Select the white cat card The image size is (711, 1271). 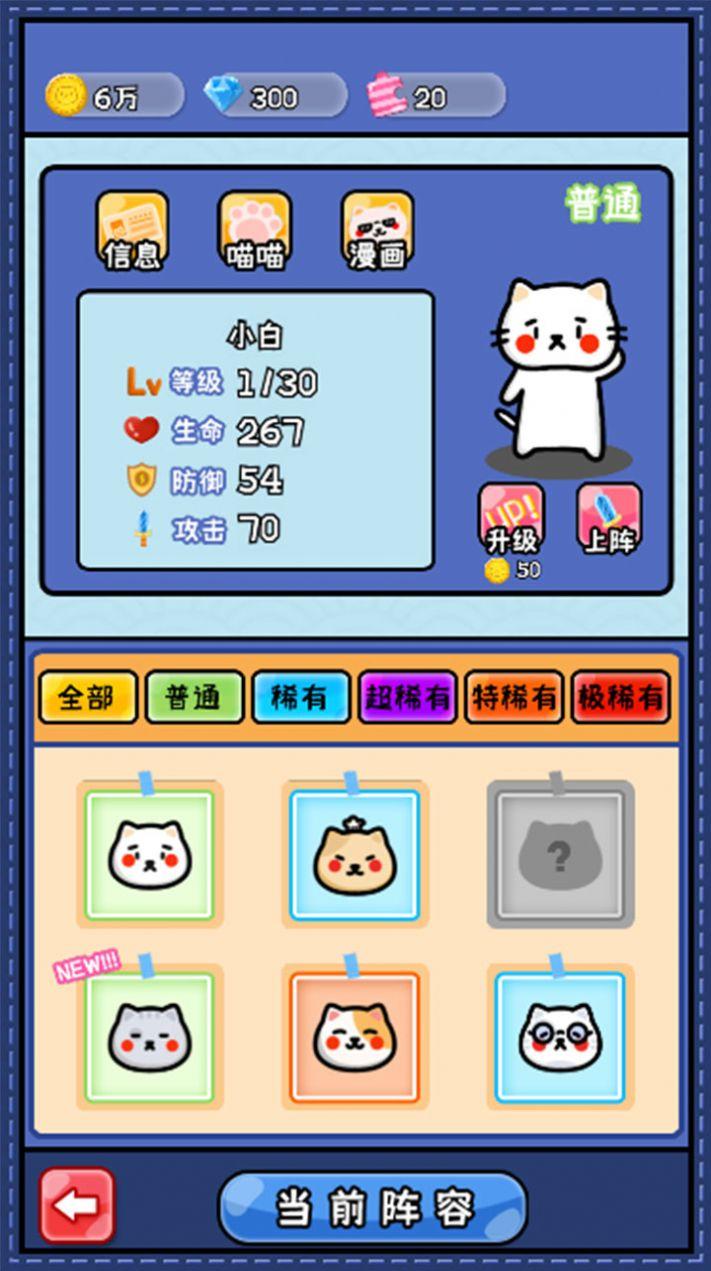pos(150,855)
